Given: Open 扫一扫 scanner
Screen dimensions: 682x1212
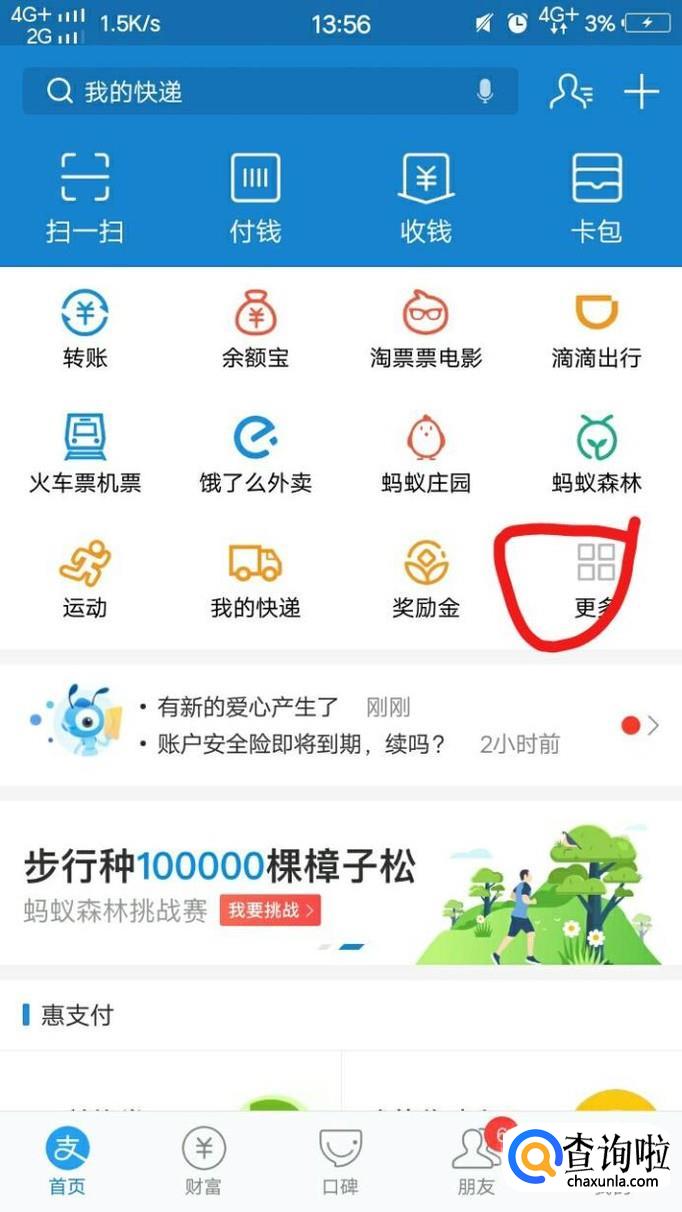Looking at the screenshot, I should click(x=85, y=197).
